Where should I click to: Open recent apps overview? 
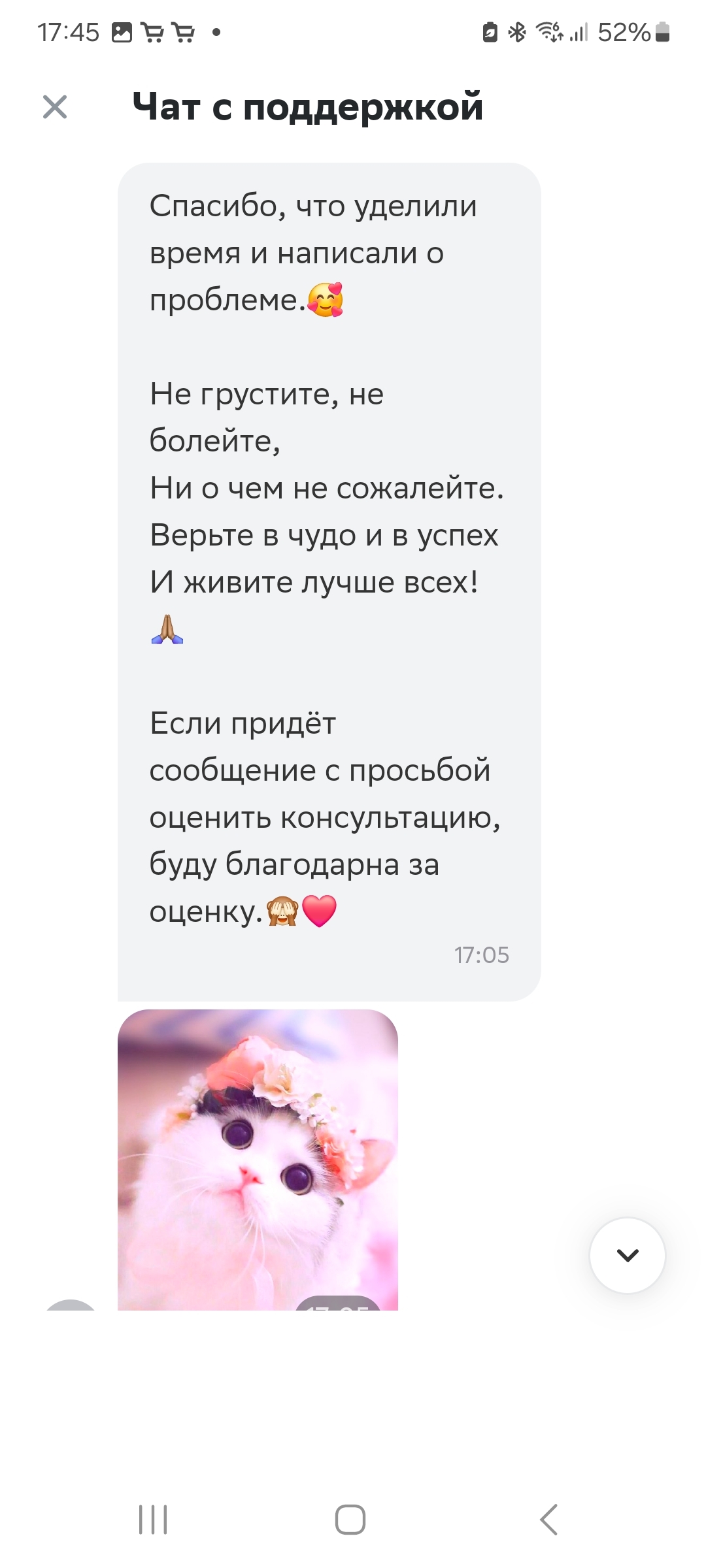click(x=153, y=1519)
